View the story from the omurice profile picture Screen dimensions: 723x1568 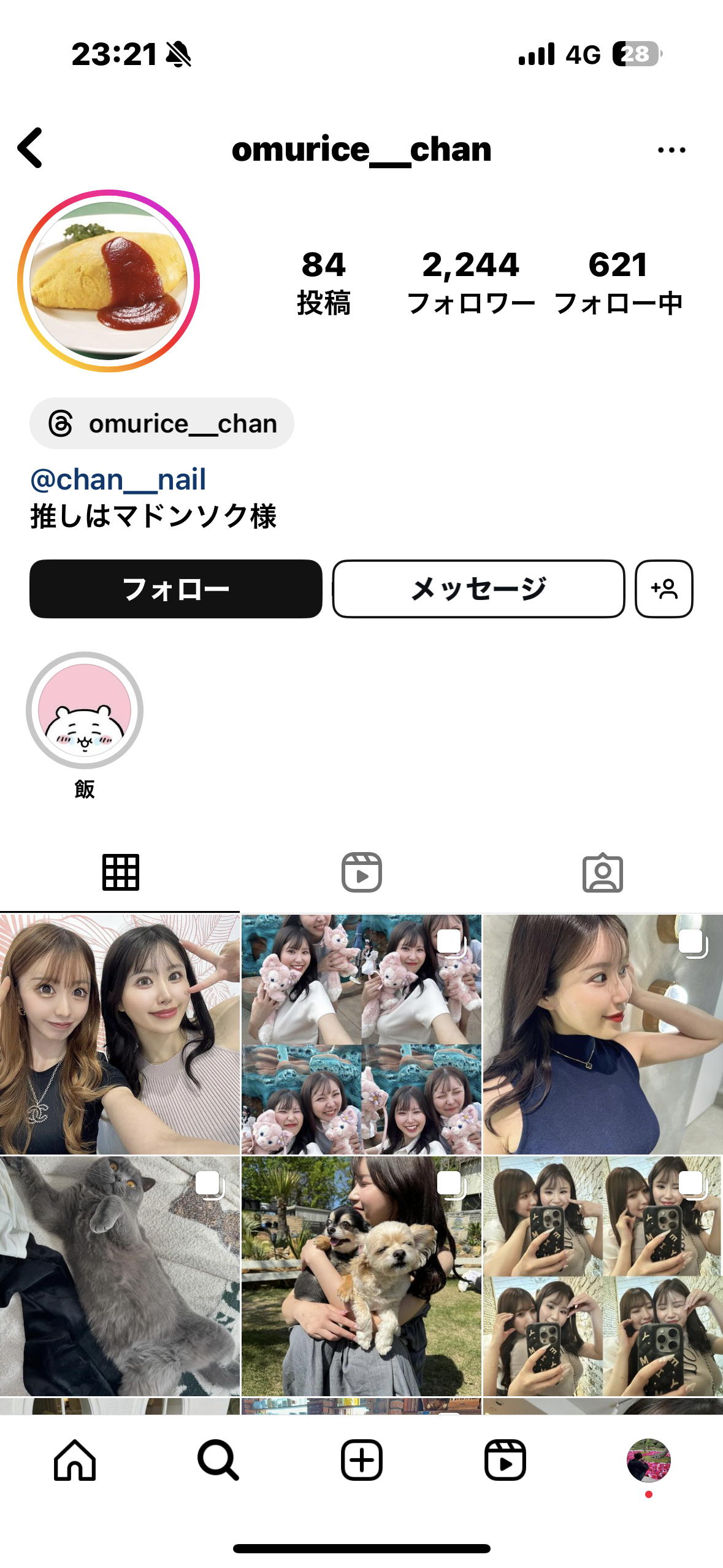tap(109, 281)
